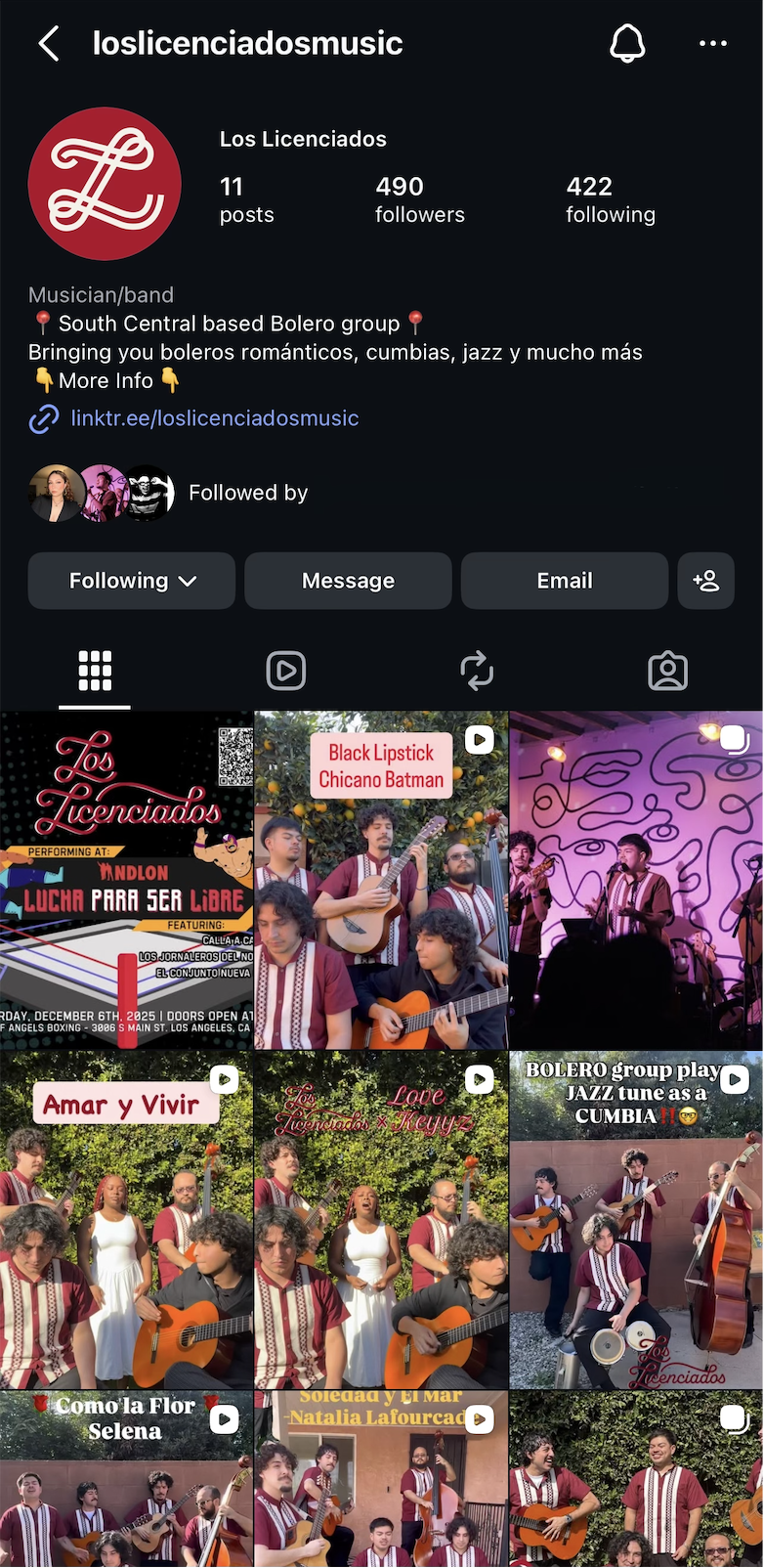The image size is (764, 1568).
Task: Open the three-dot overflow menu
Action: (713, 44)
